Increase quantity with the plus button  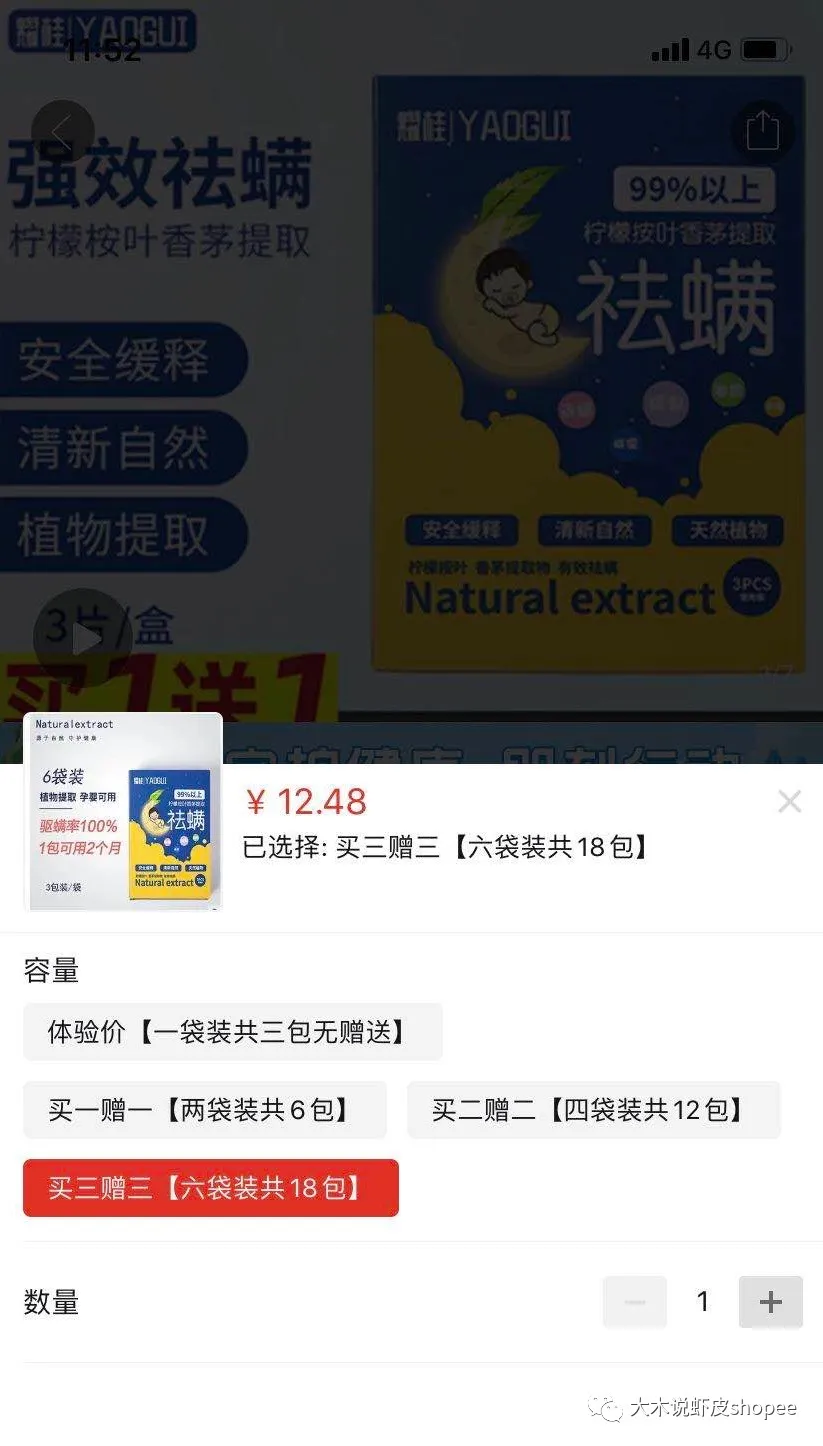coord(770,1302)
